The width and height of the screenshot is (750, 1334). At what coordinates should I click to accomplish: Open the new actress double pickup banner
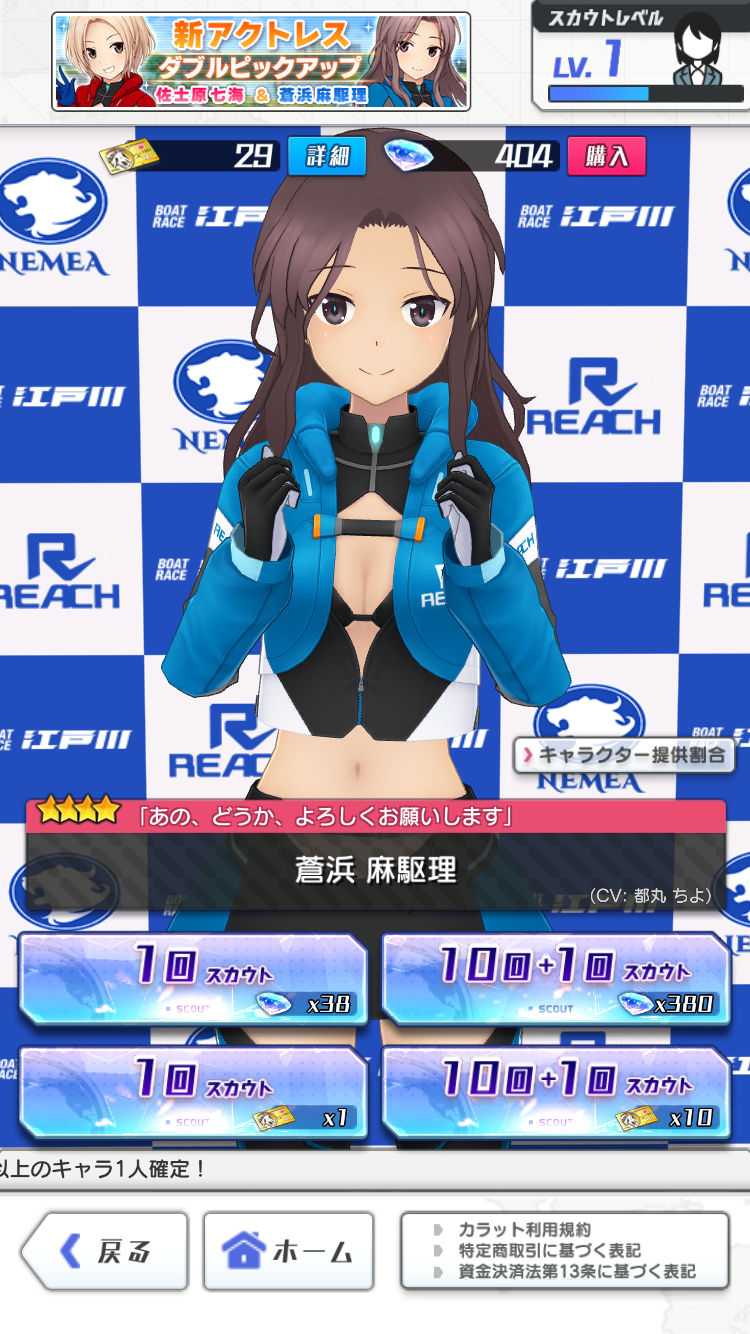point(261,61)
